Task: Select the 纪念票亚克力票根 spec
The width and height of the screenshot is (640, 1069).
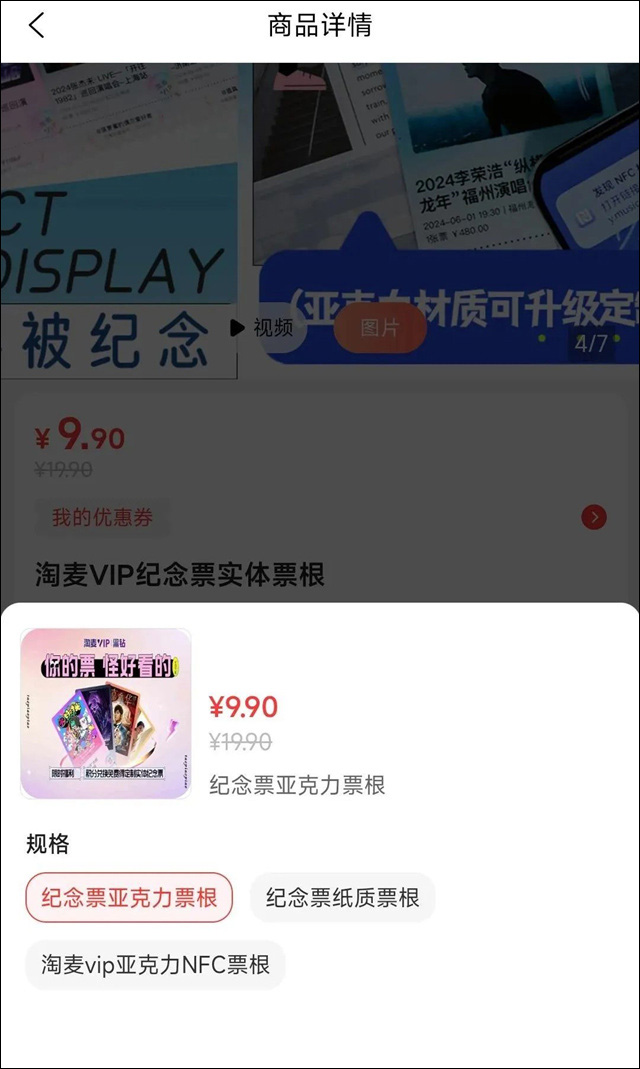Action: 129,897
